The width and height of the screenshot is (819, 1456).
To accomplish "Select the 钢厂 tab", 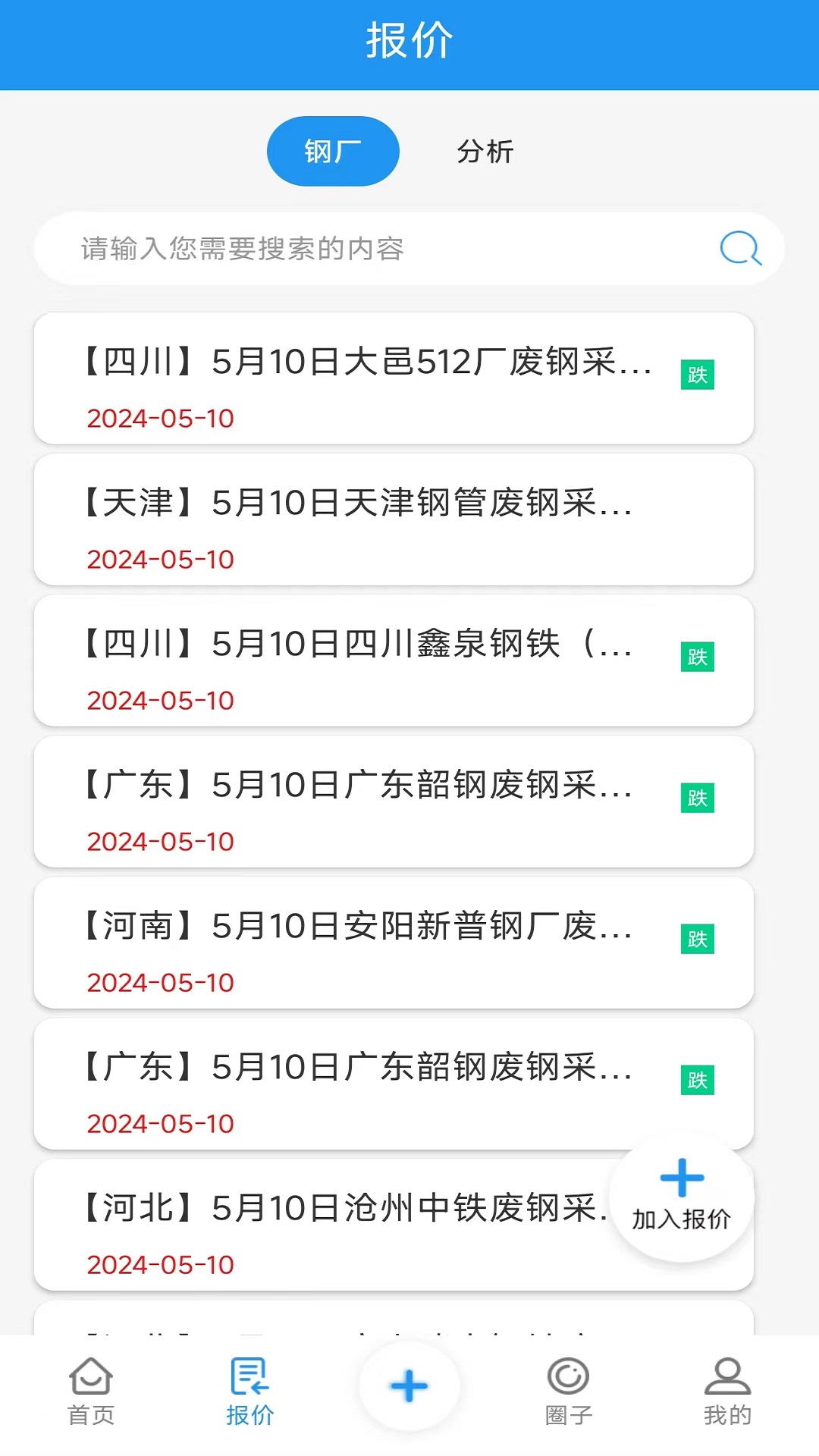I will coord(333,152).
